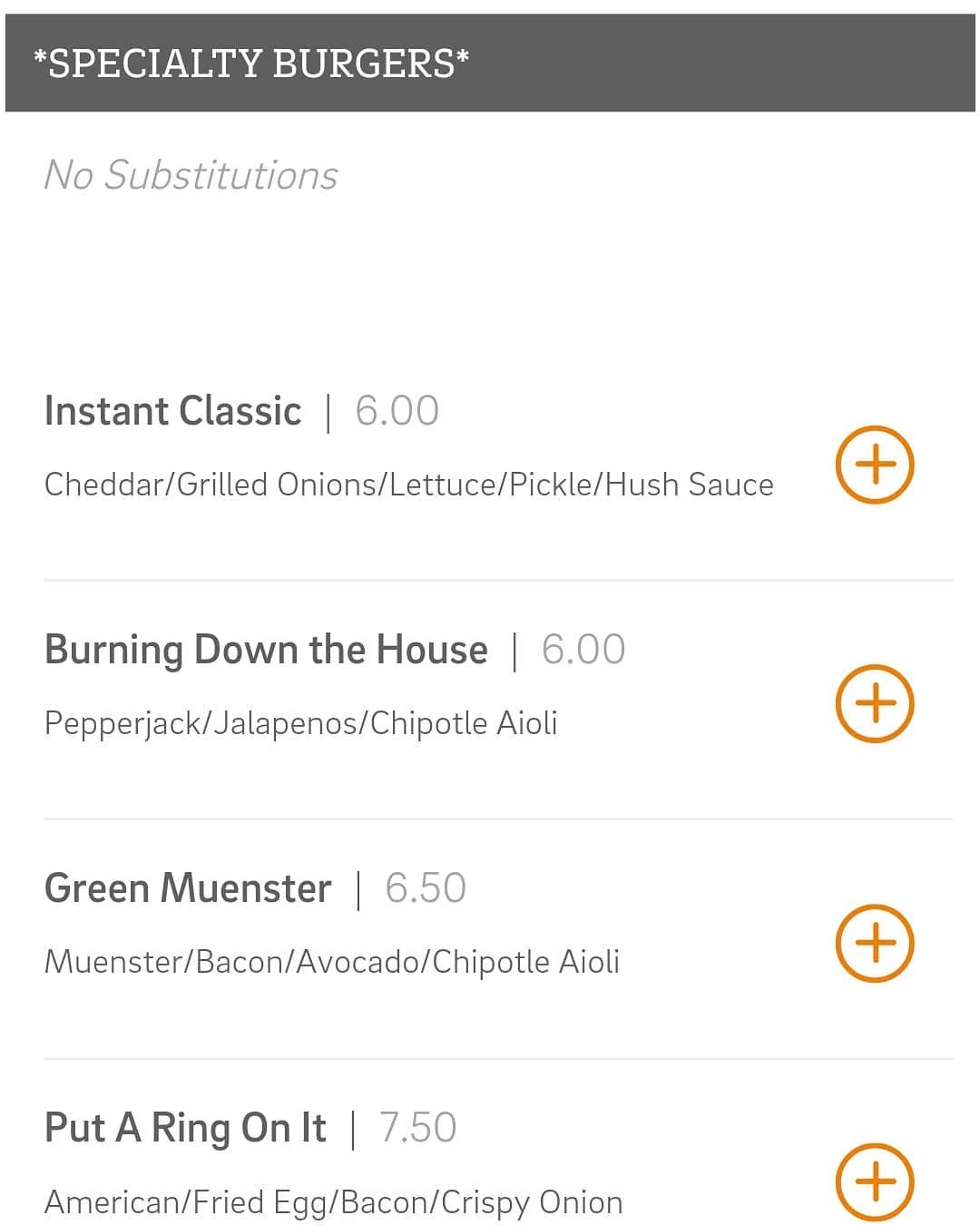Add Put A Ring On It burger
The image size is (980, 1225).
click(874, 1181)
